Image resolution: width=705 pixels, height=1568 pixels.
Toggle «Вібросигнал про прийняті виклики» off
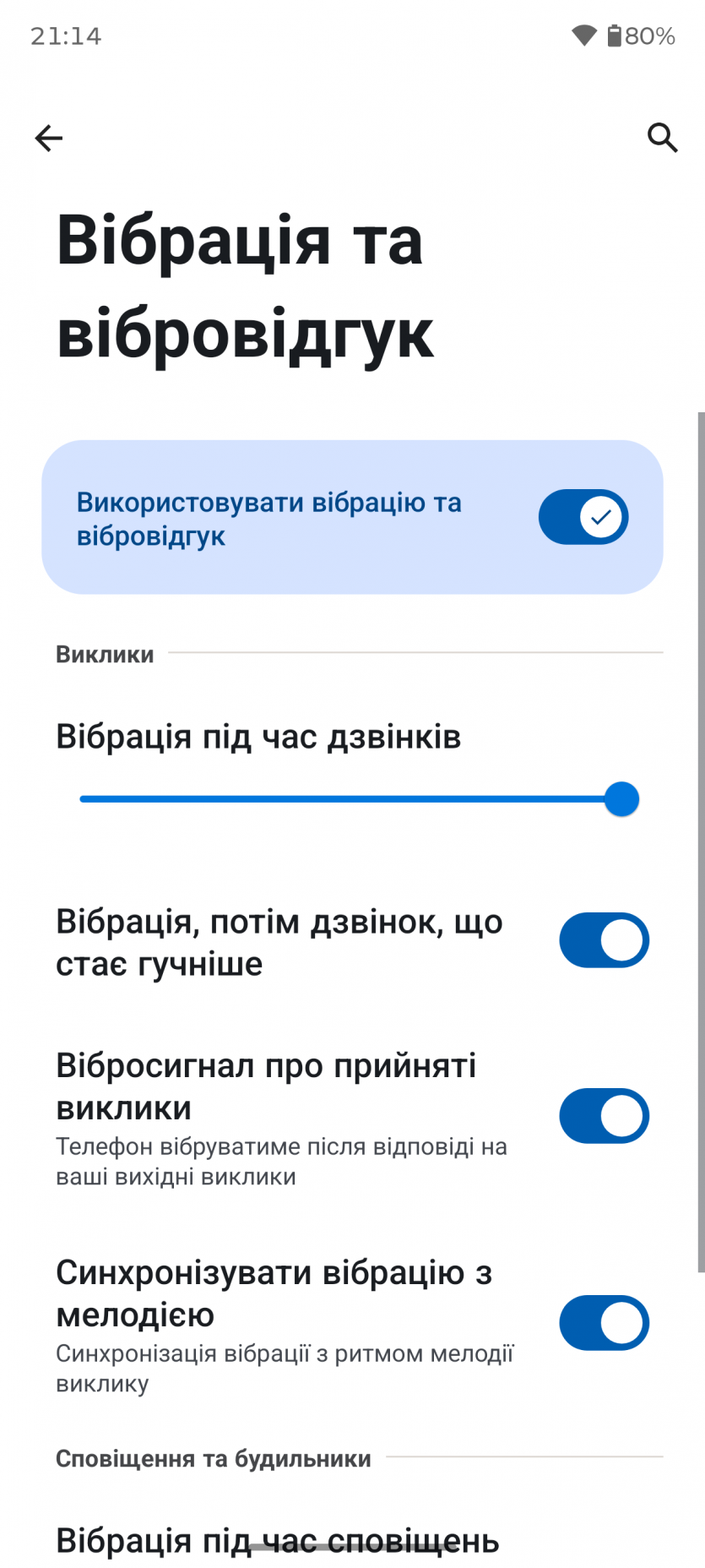point(604,1116)
